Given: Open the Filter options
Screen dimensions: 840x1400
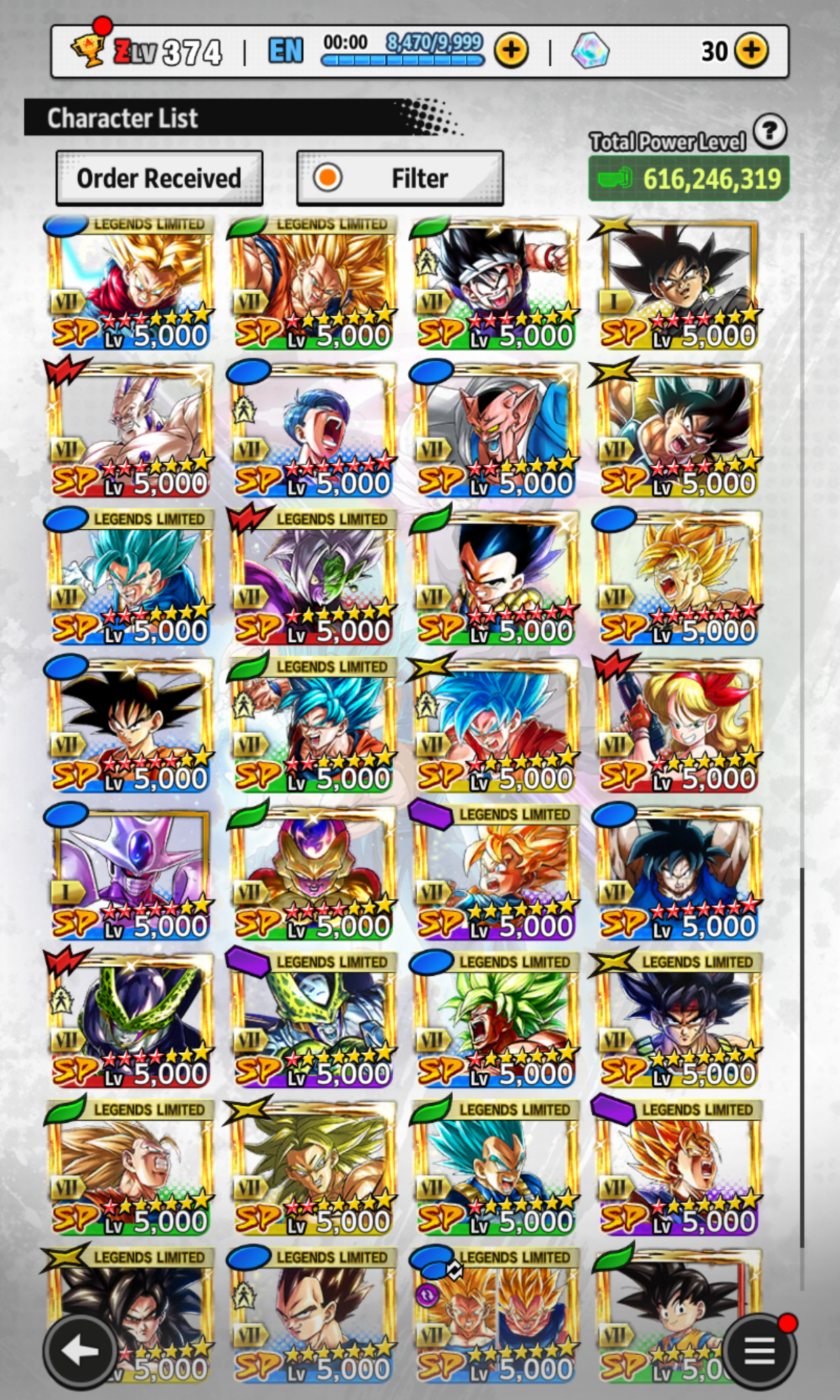Looking at the screenshot, I should [x=400, y=178].
